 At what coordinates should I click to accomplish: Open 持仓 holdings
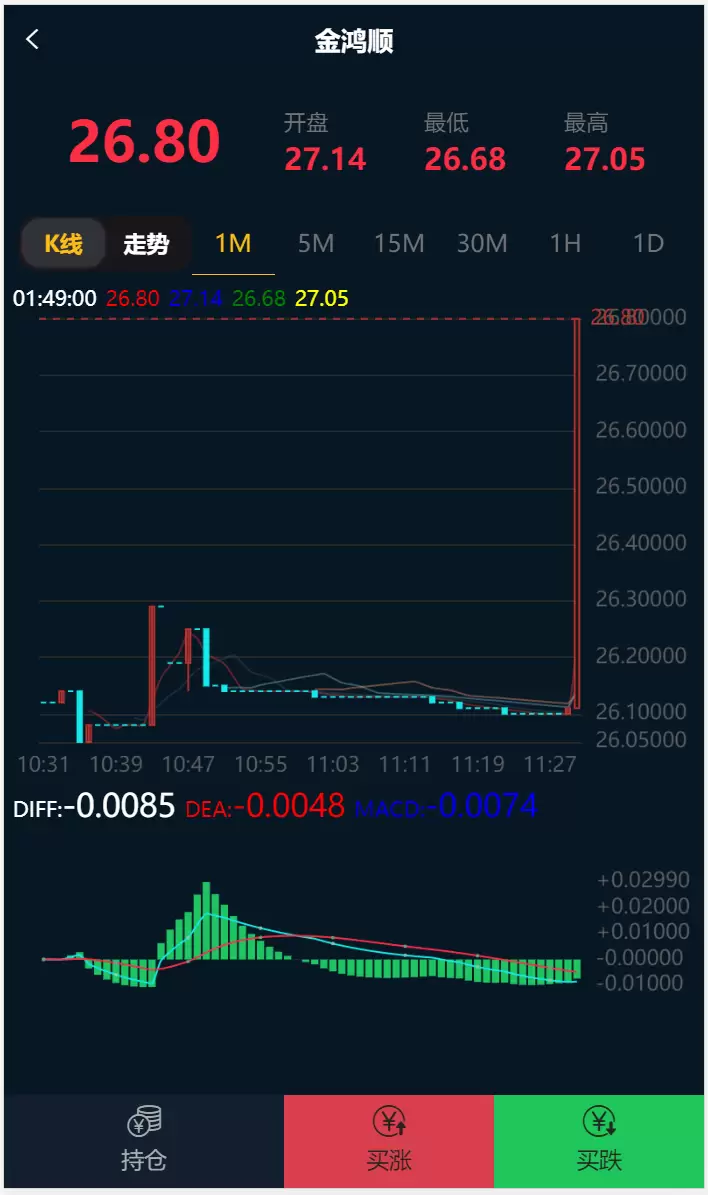tap(144, 1141)
